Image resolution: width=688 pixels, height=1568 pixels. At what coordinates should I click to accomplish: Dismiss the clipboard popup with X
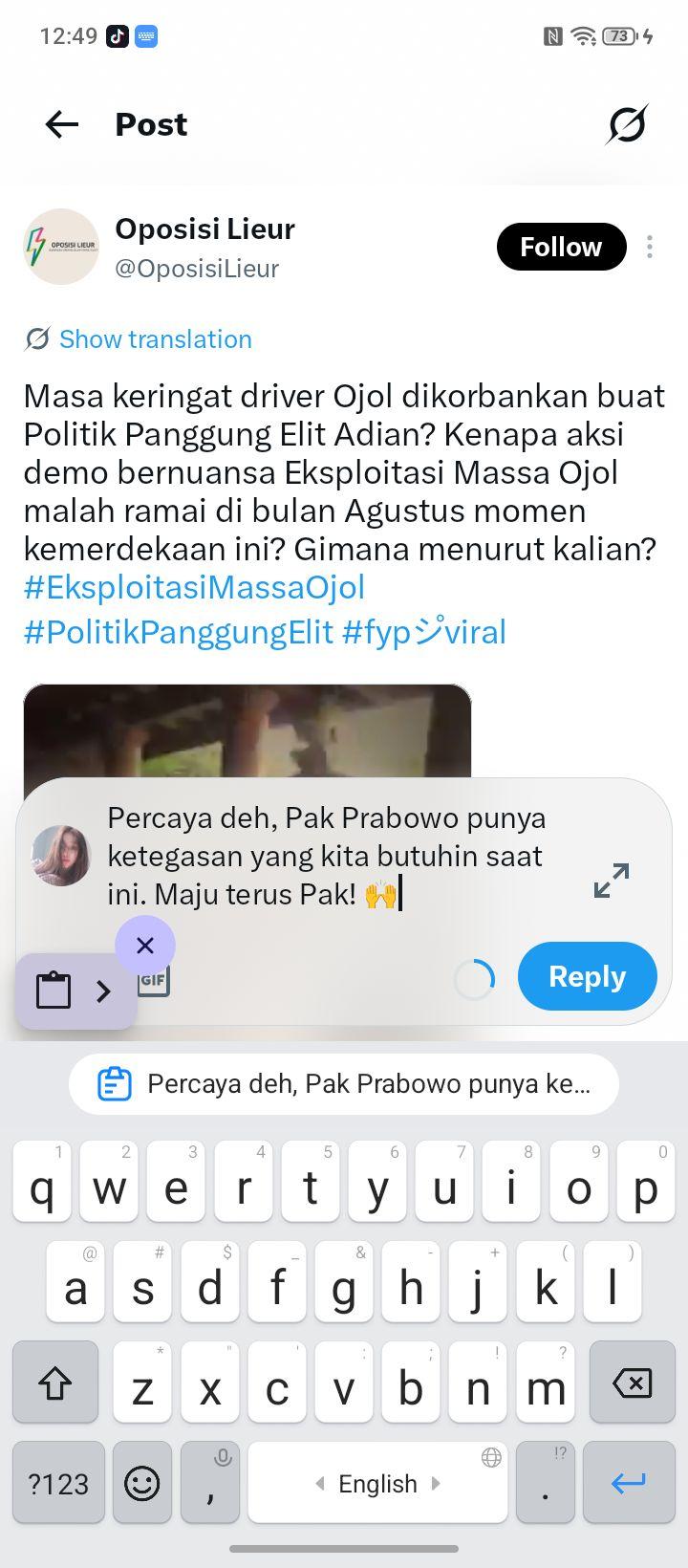pyautogui.click(x=145, y=946)
